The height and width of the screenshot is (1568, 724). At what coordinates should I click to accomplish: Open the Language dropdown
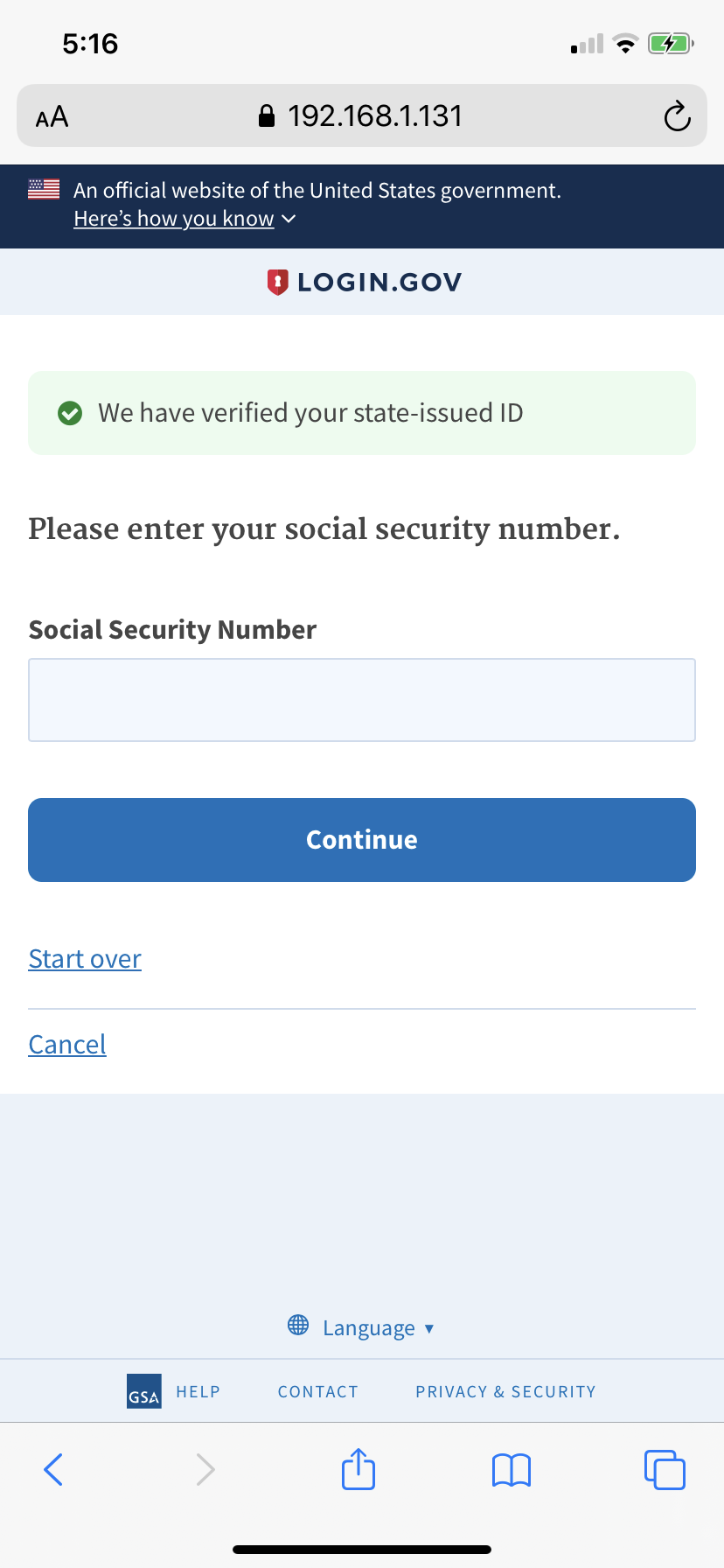tap(362, 1328)
